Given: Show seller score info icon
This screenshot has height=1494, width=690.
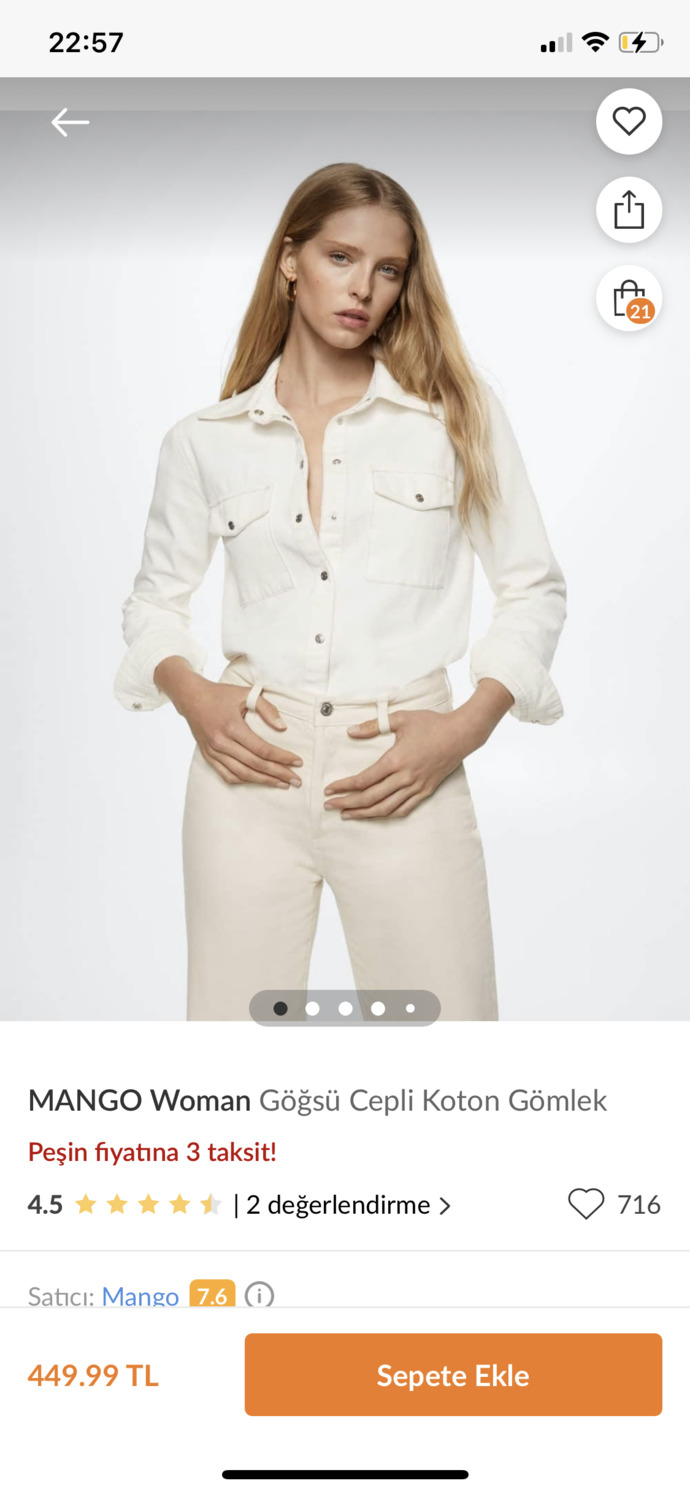Looking at the screenshot, I should coord(259,1296).
